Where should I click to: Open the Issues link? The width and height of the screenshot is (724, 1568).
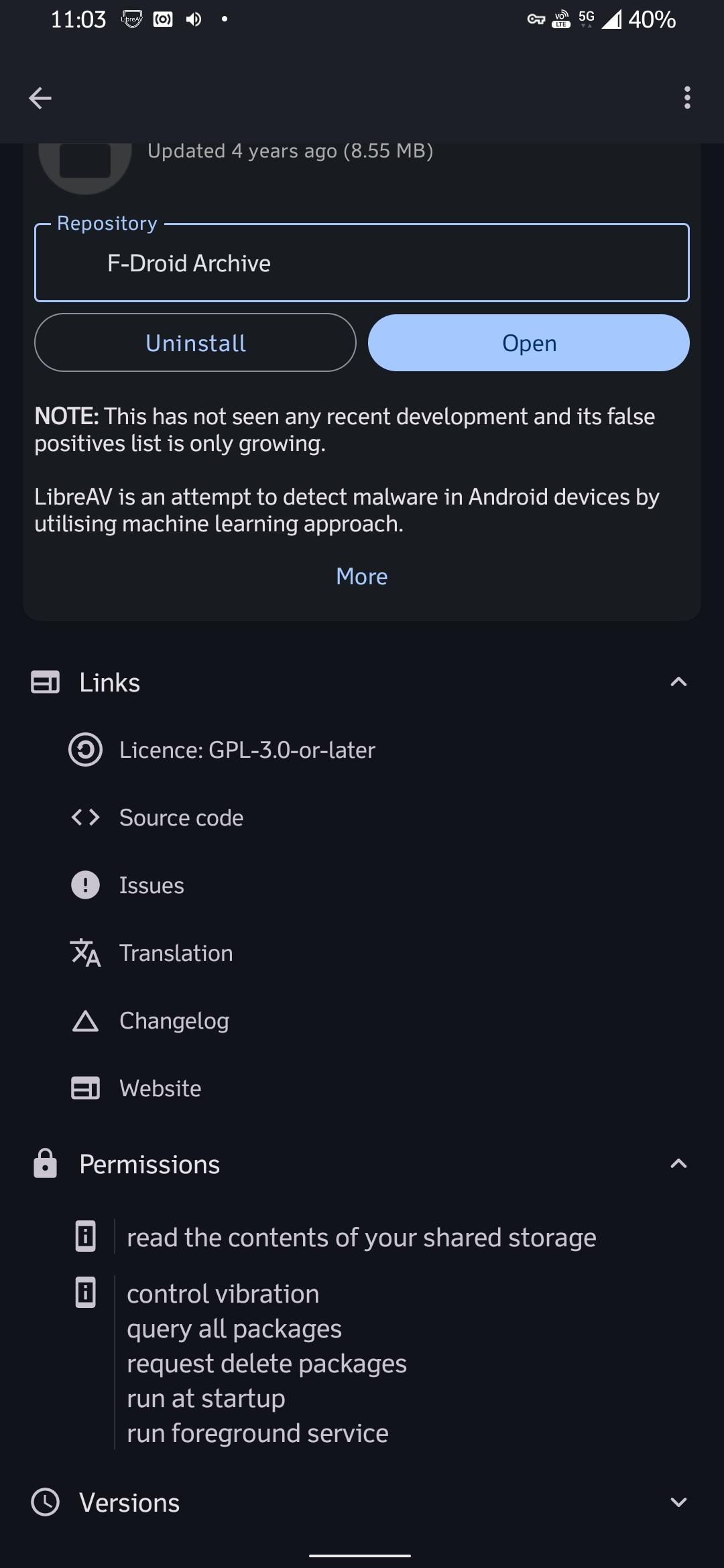coord(152,885)
